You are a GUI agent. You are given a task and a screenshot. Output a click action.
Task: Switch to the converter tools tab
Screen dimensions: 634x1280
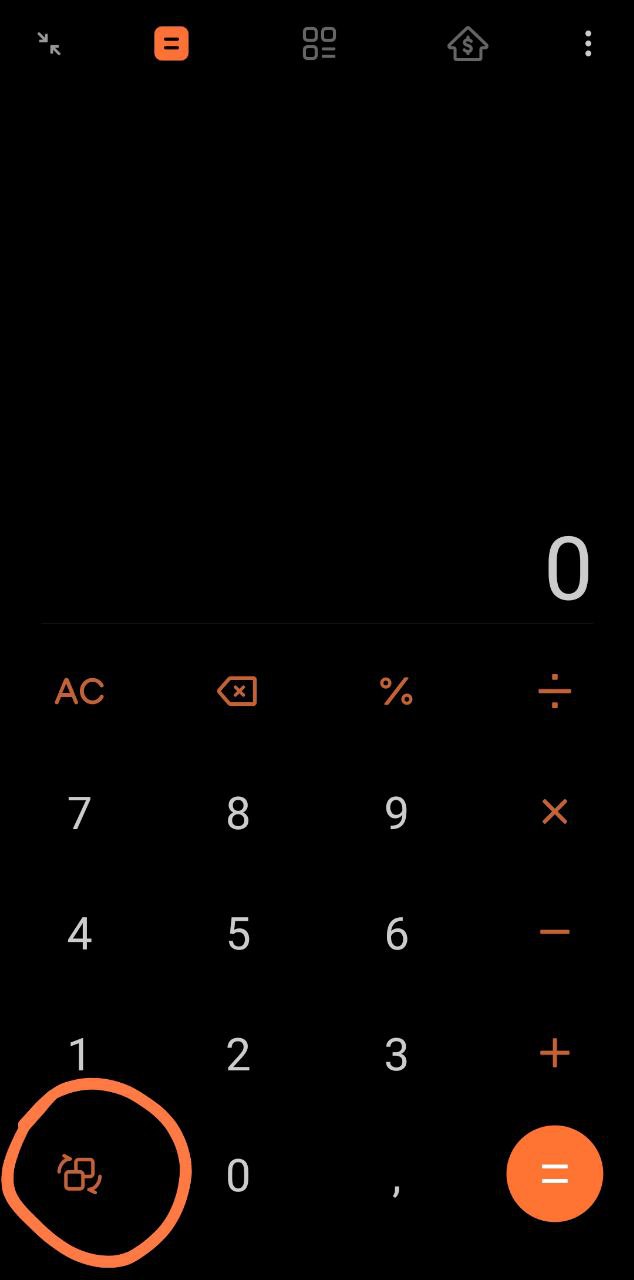coord(319,43)
